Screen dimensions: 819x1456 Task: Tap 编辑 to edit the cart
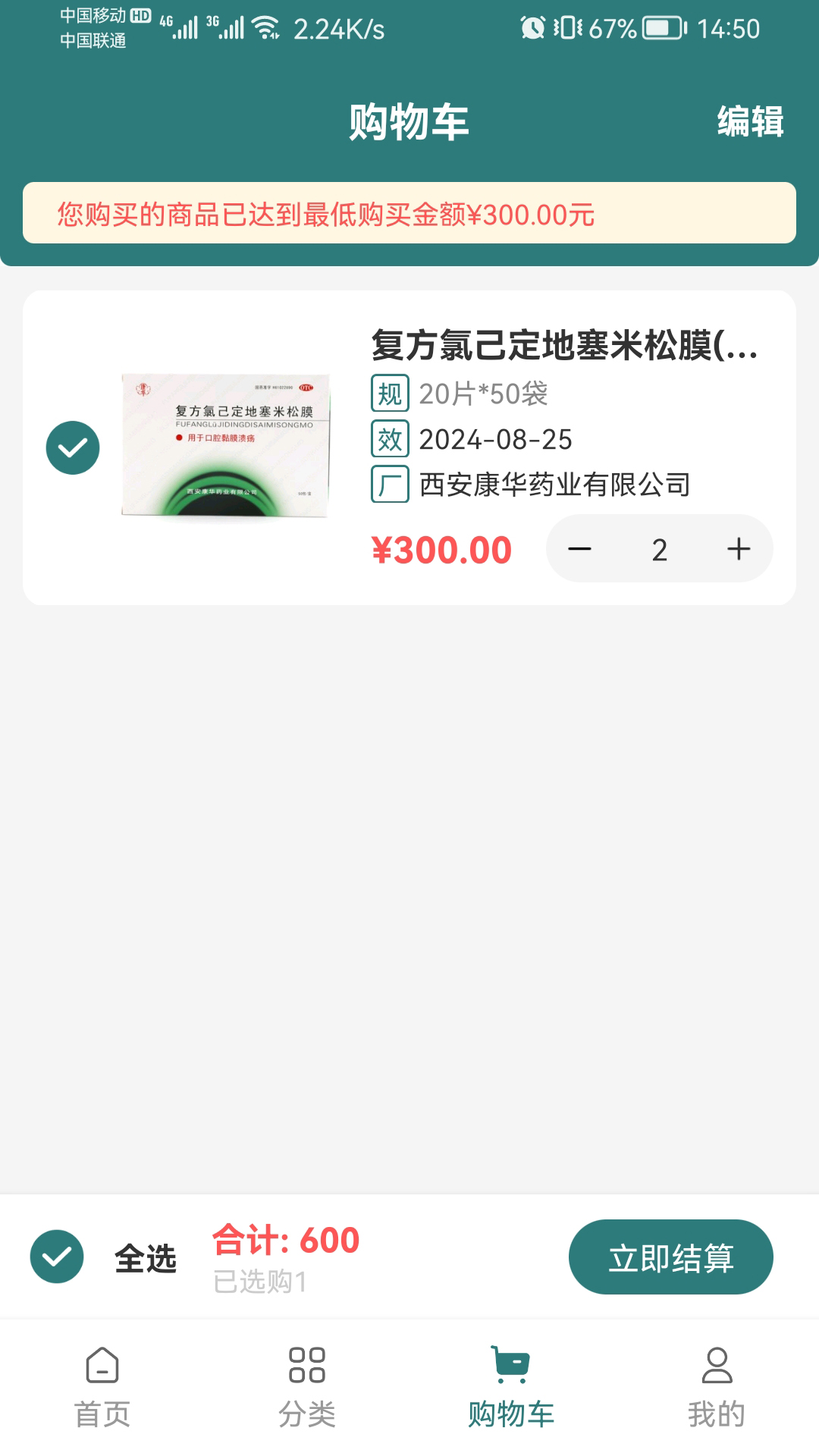(750, 122)
